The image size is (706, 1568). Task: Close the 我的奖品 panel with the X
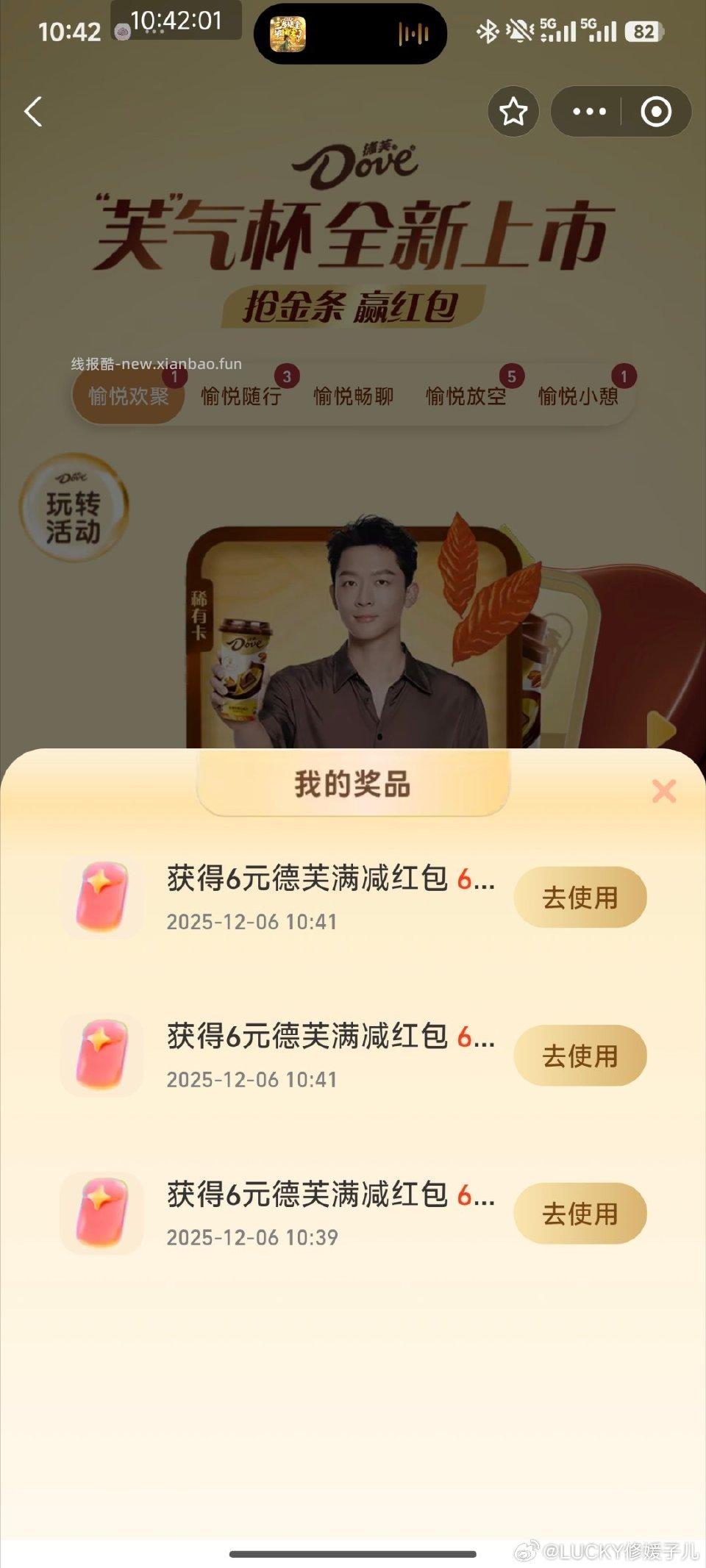click(664, 792)
